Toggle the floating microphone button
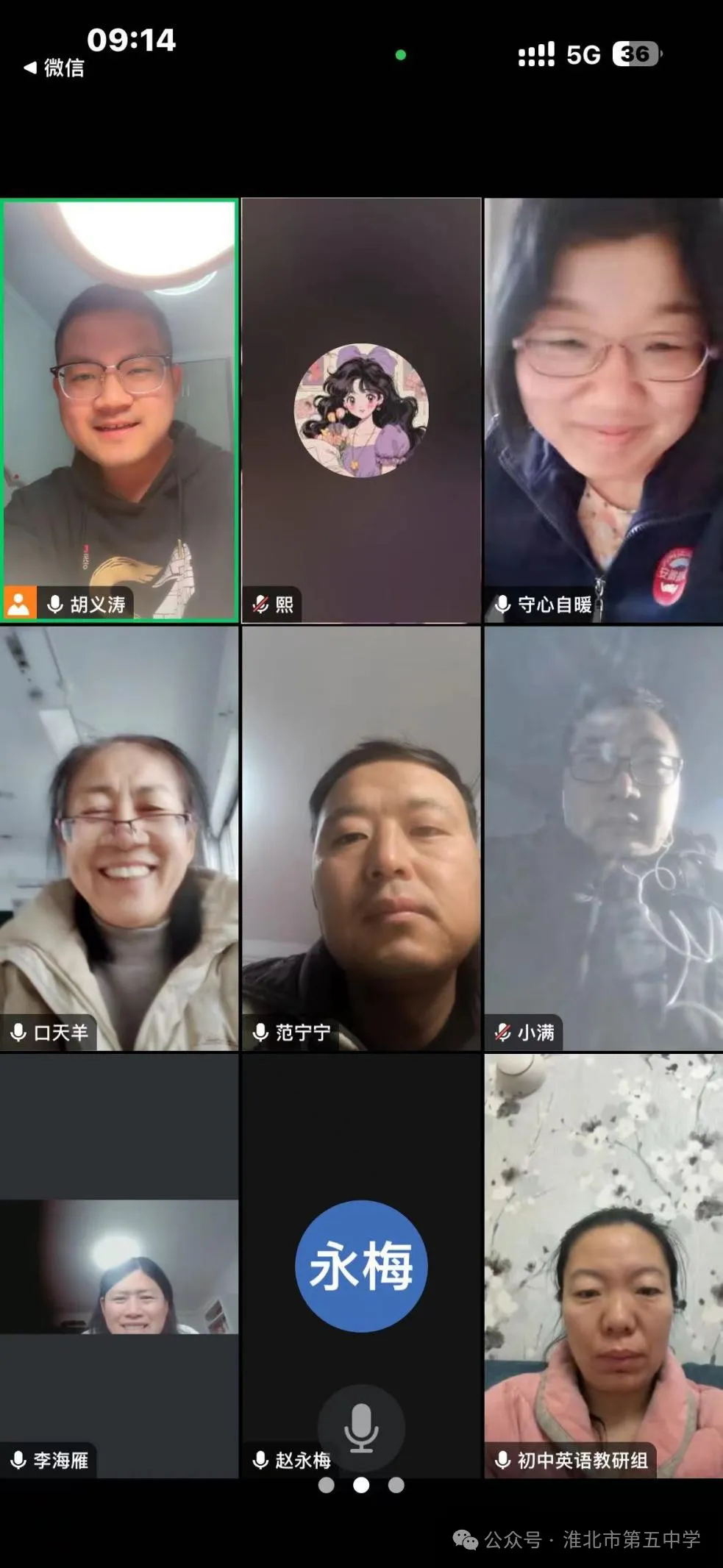Screen dimensions: 723x1568 coord(360,1428)
